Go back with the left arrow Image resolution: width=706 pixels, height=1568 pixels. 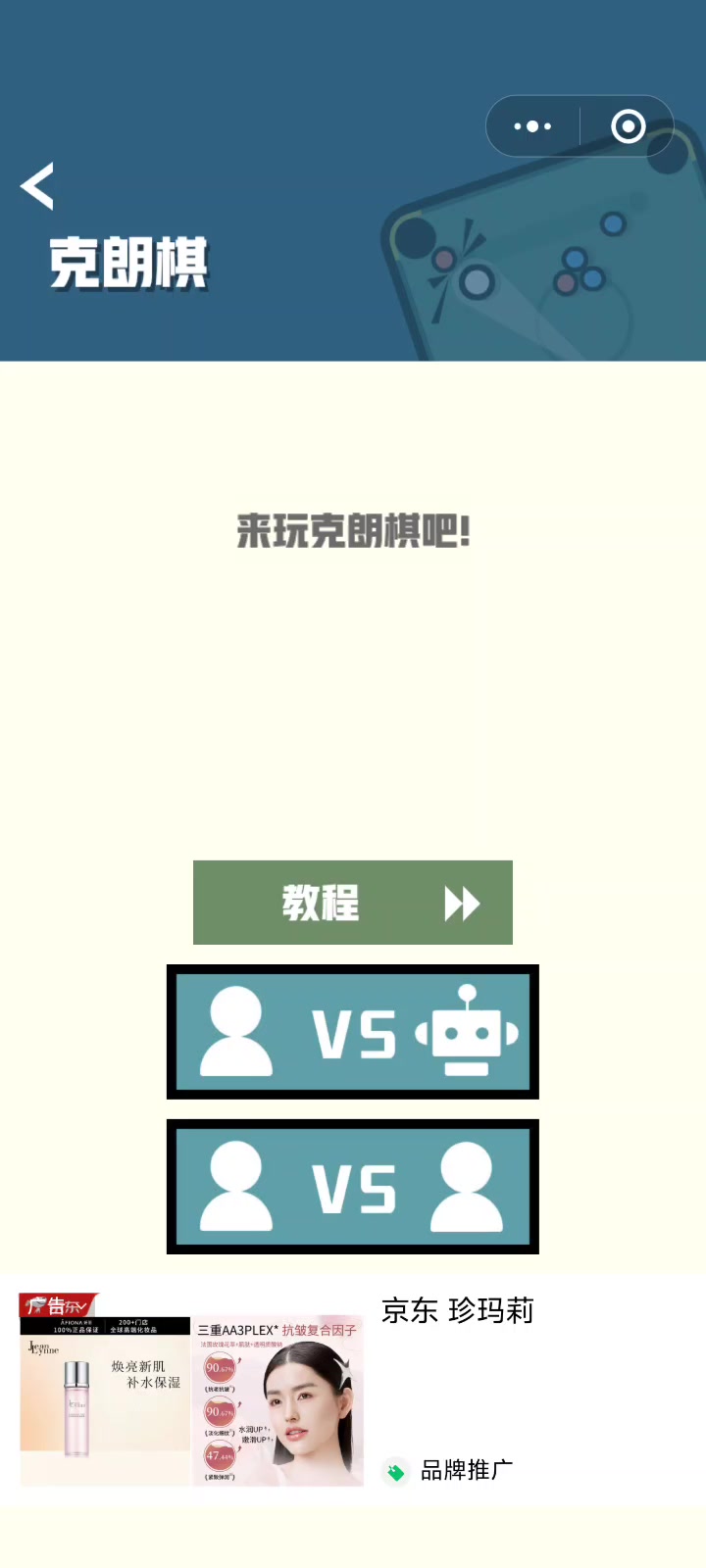(37, 186)
